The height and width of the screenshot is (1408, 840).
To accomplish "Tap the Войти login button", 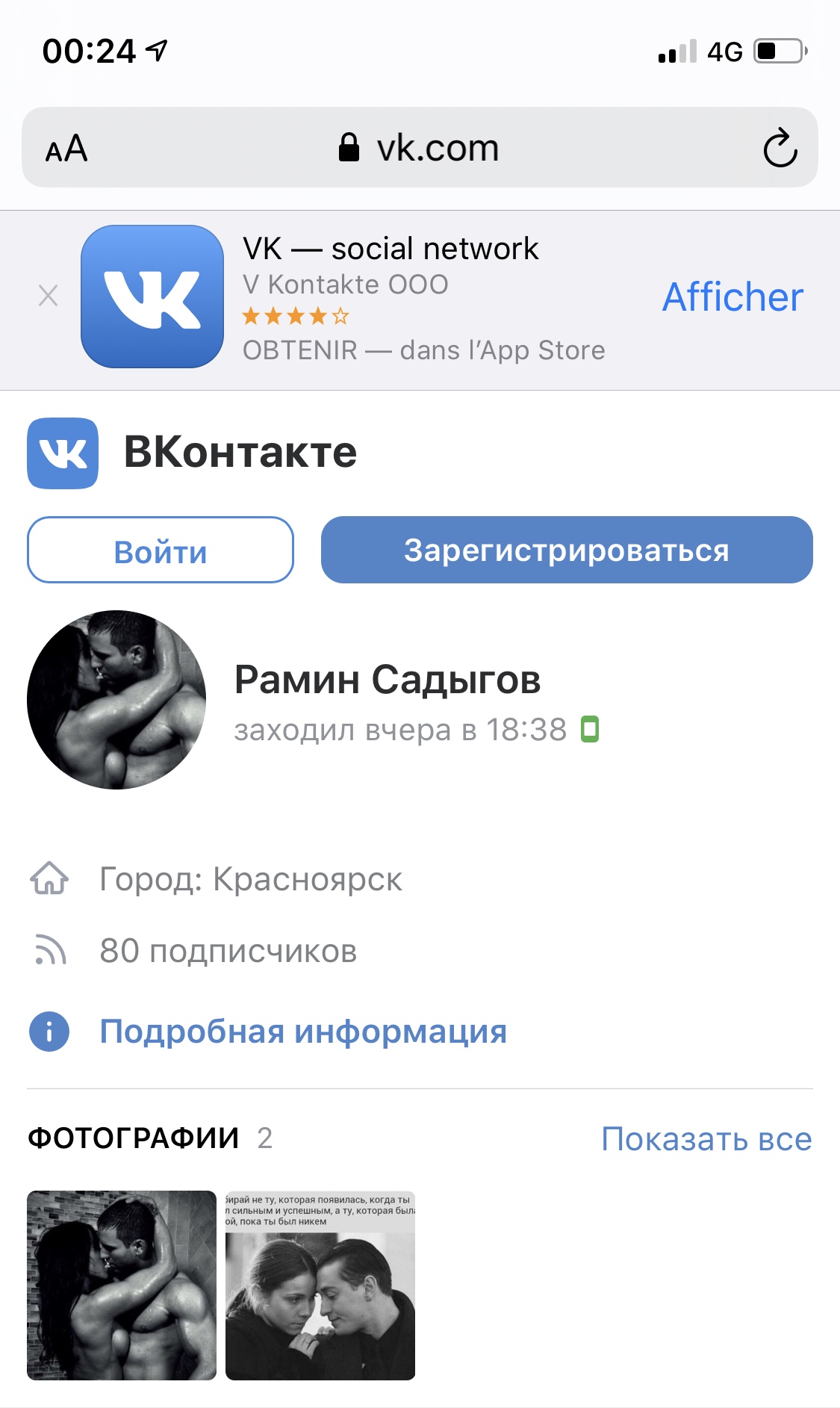I will coord(161,550).
